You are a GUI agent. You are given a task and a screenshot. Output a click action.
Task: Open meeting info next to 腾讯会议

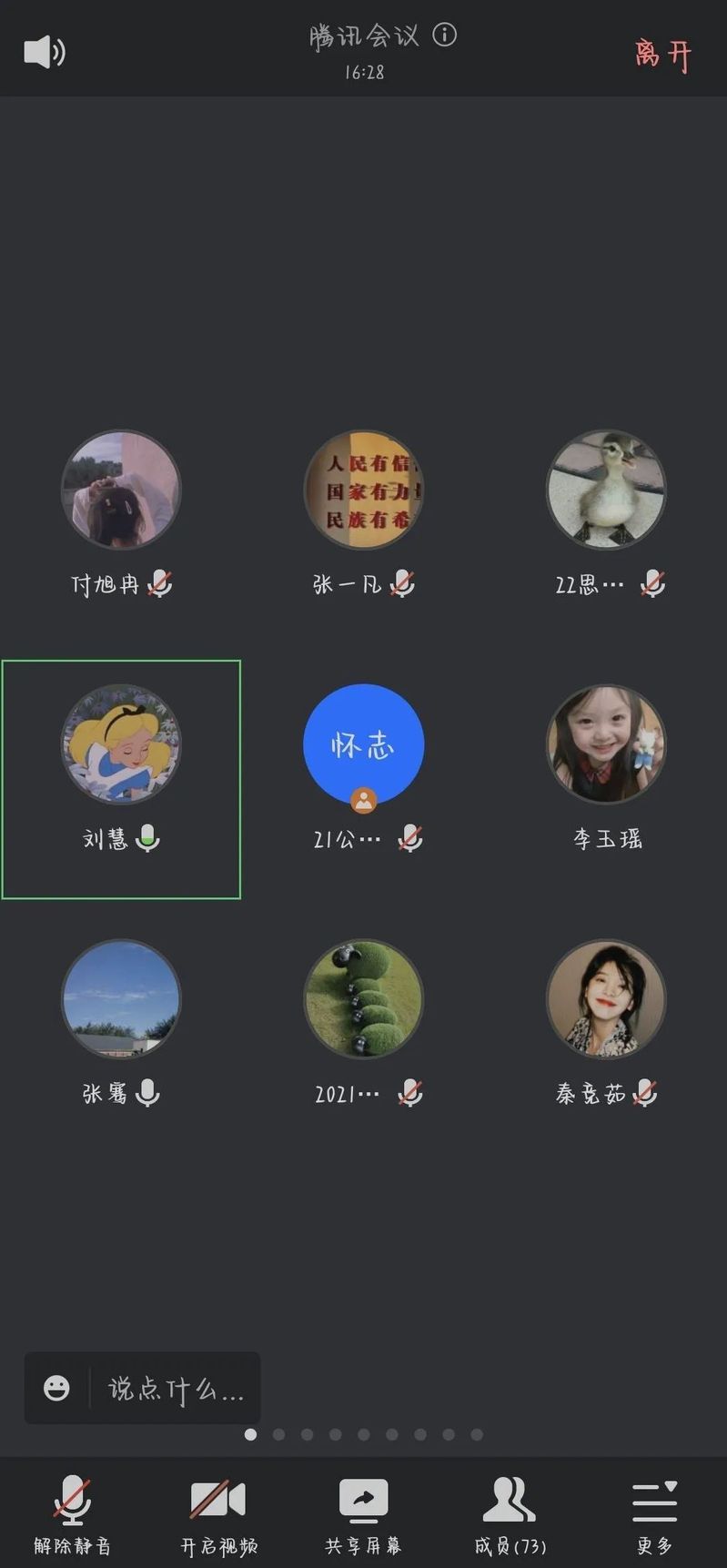[444, 35]
